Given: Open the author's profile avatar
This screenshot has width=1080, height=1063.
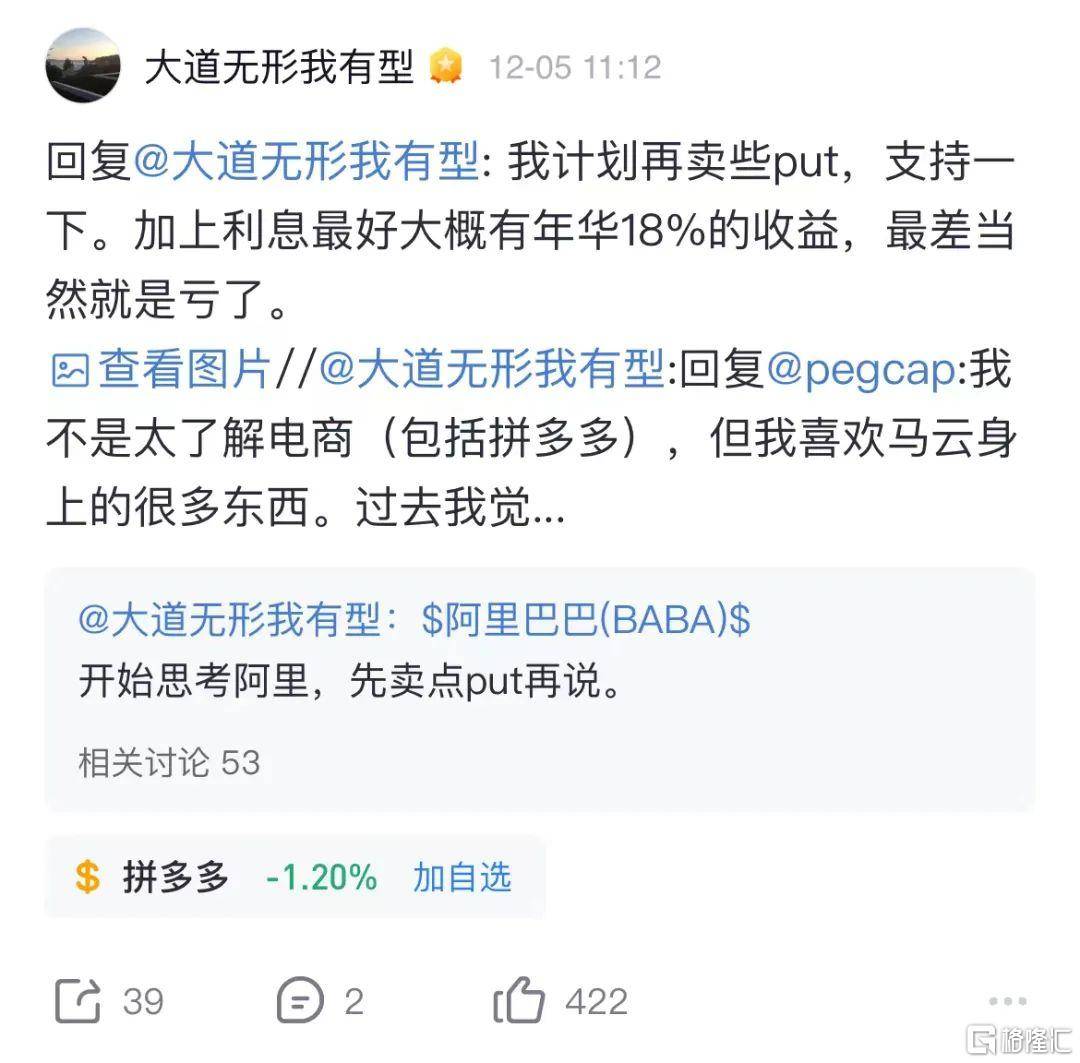Looking at the screenshot, I should coord(83,66).
